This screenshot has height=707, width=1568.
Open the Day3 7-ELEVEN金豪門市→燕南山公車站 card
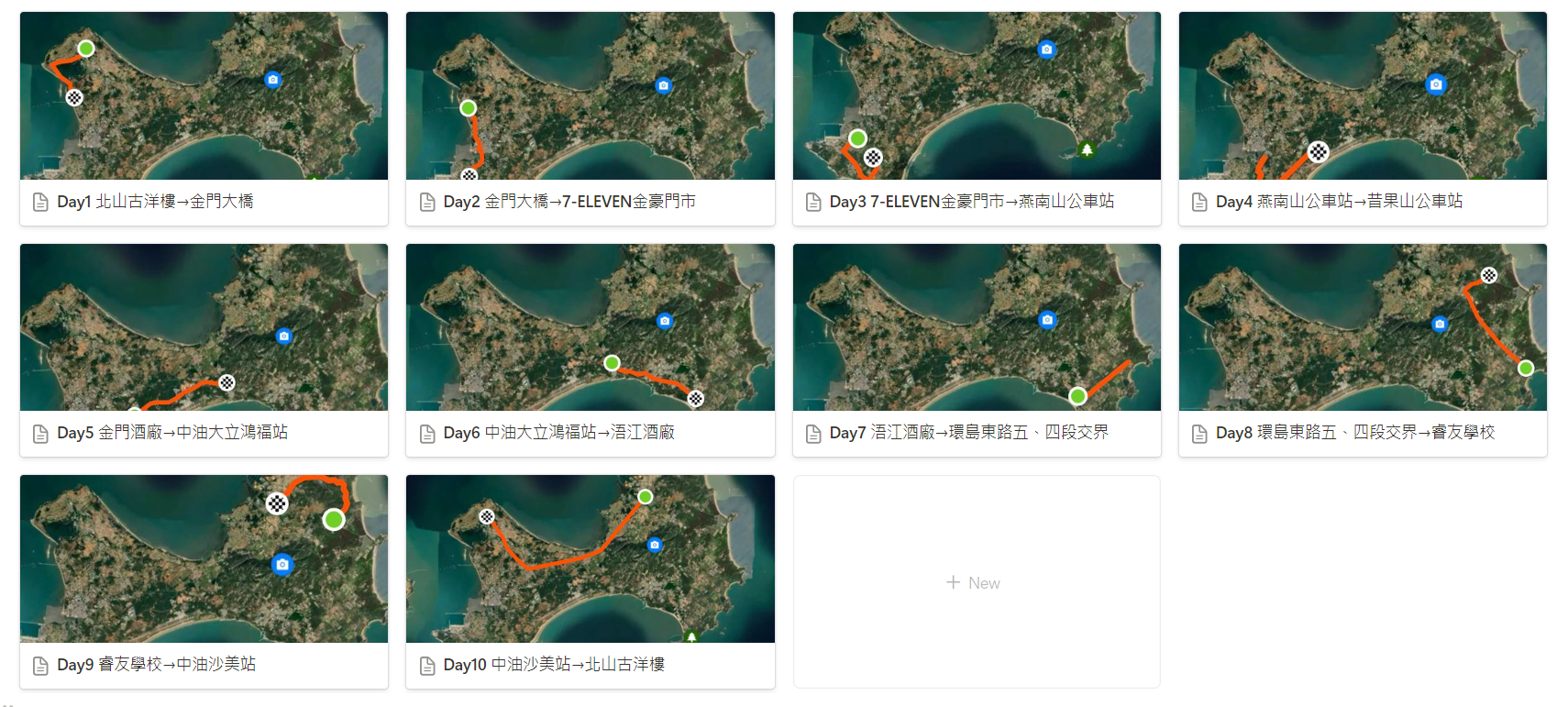coord(971,202)
